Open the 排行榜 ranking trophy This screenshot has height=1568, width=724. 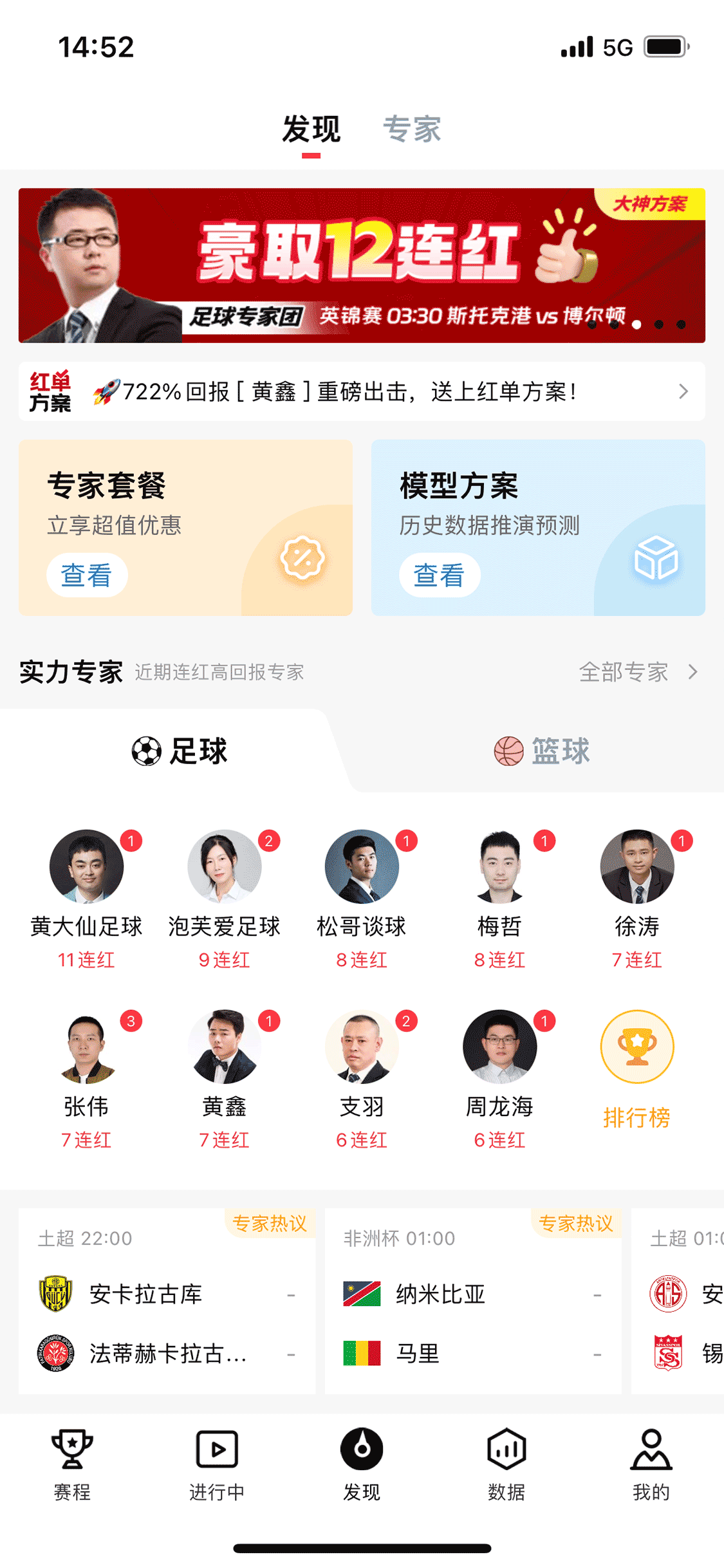pyautogui.click(x=637, y=1048)
